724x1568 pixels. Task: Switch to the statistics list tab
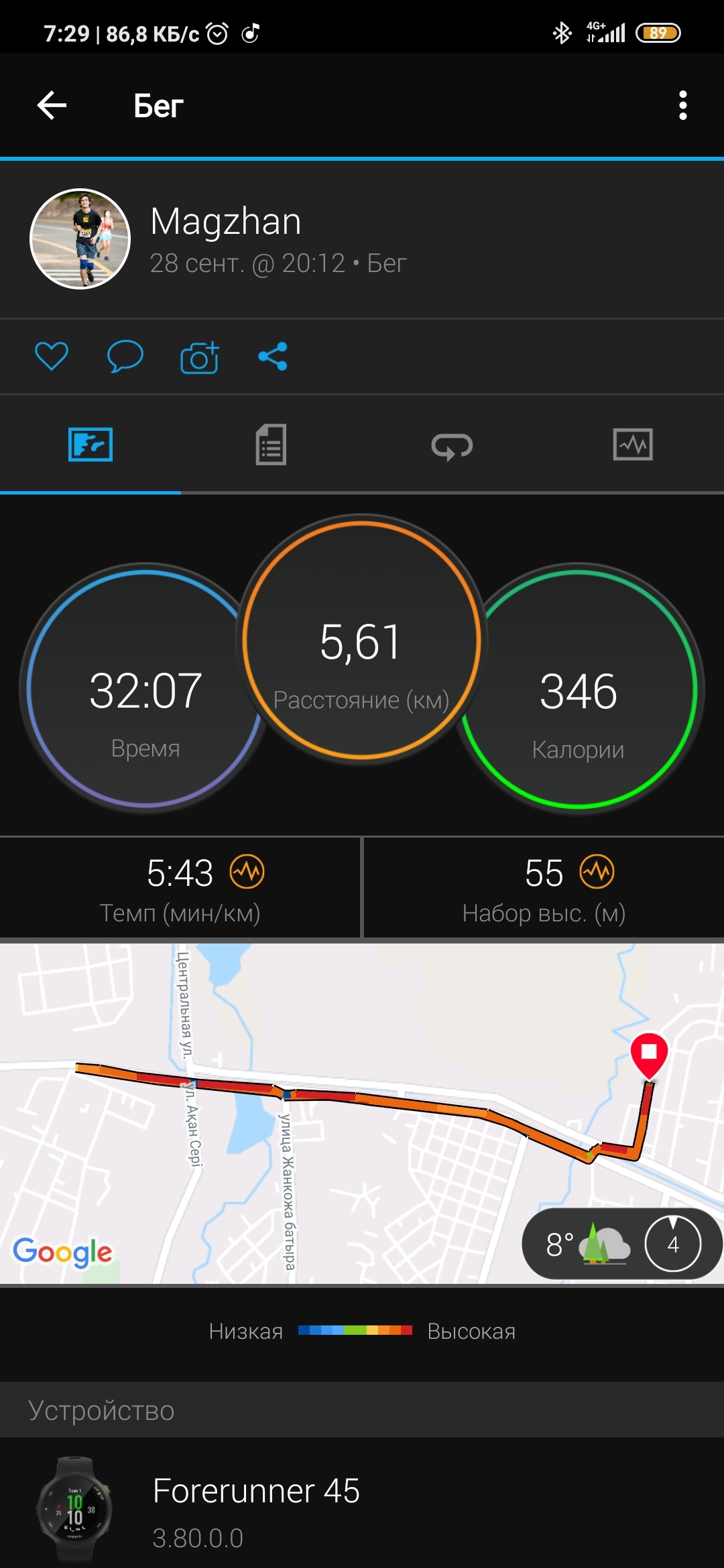tap(271, 444)
